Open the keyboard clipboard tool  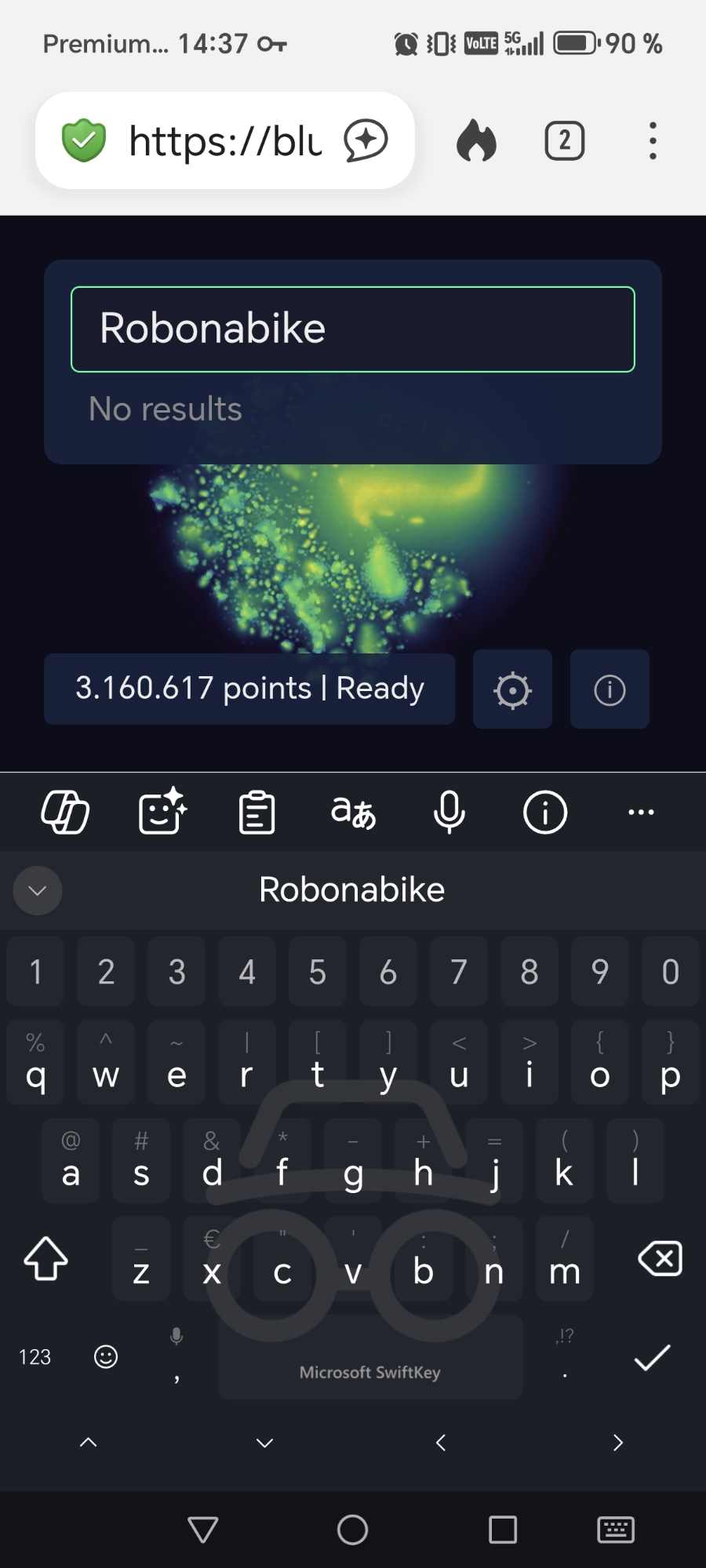(257, 812)
